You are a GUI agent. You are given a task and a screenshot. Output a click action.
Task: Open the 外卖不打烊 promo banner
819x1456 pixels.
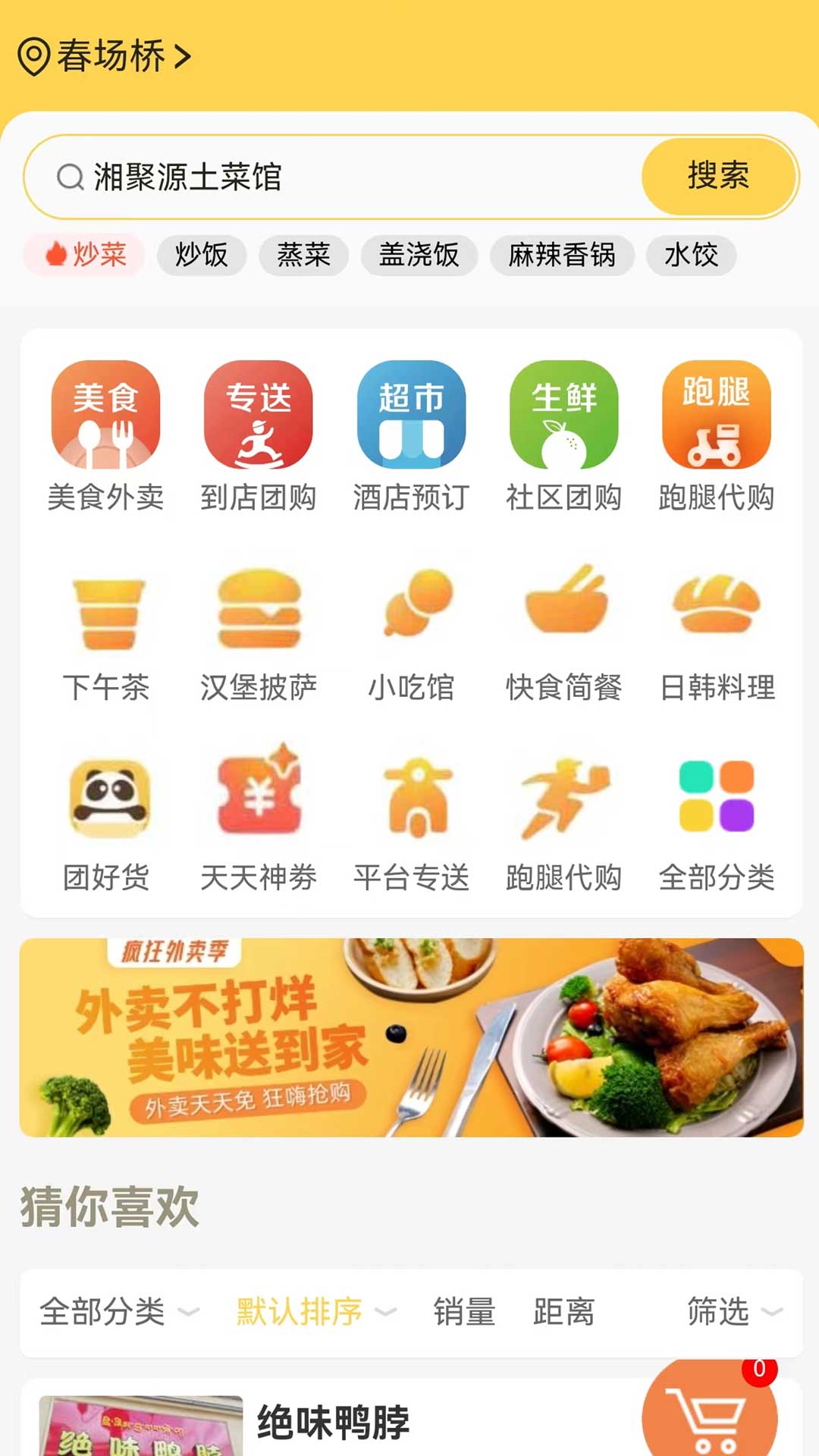[x=411, y=1037]
